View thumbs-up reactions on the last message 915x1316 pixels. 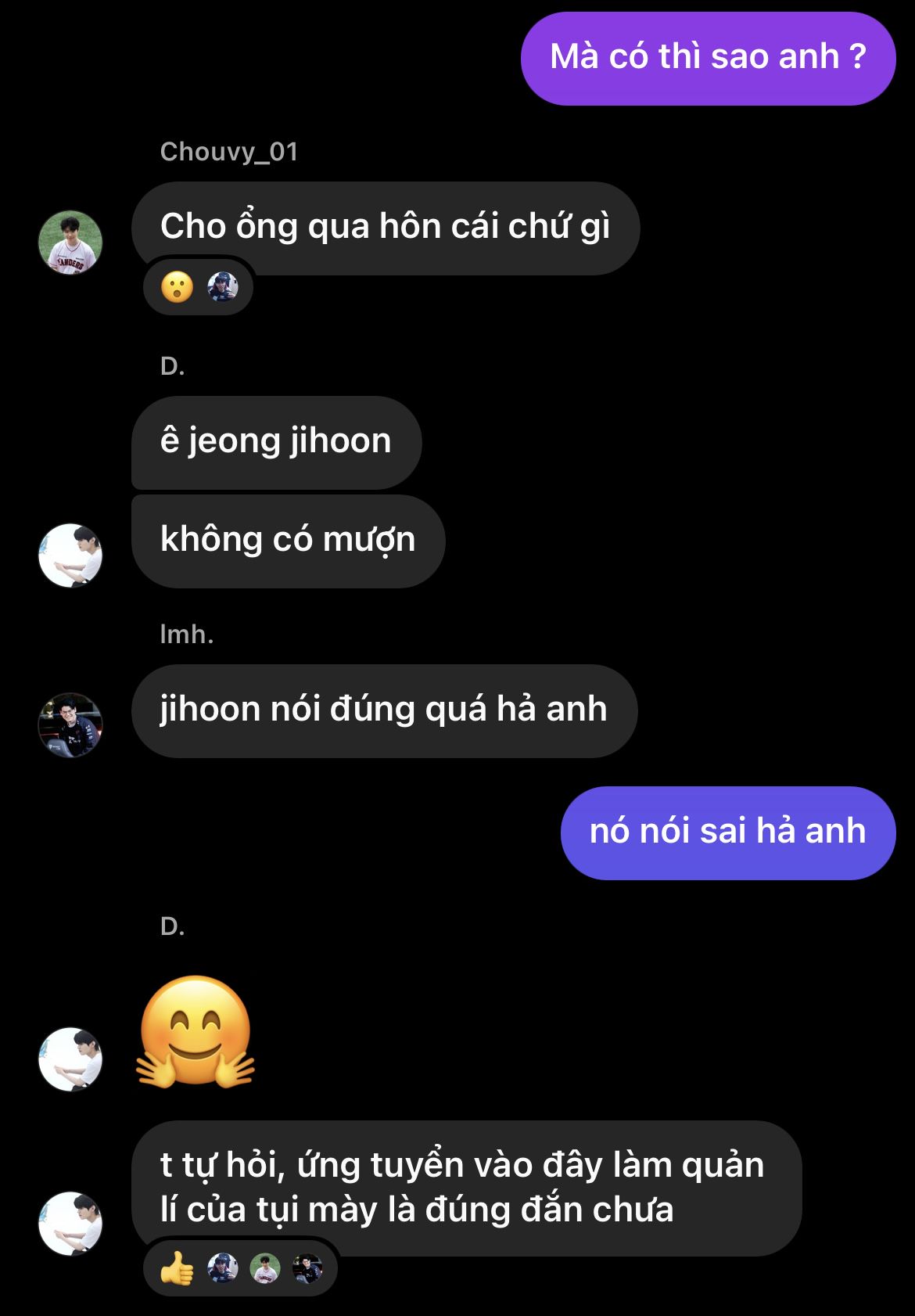pyautogui.click(x=240, y=1267)
